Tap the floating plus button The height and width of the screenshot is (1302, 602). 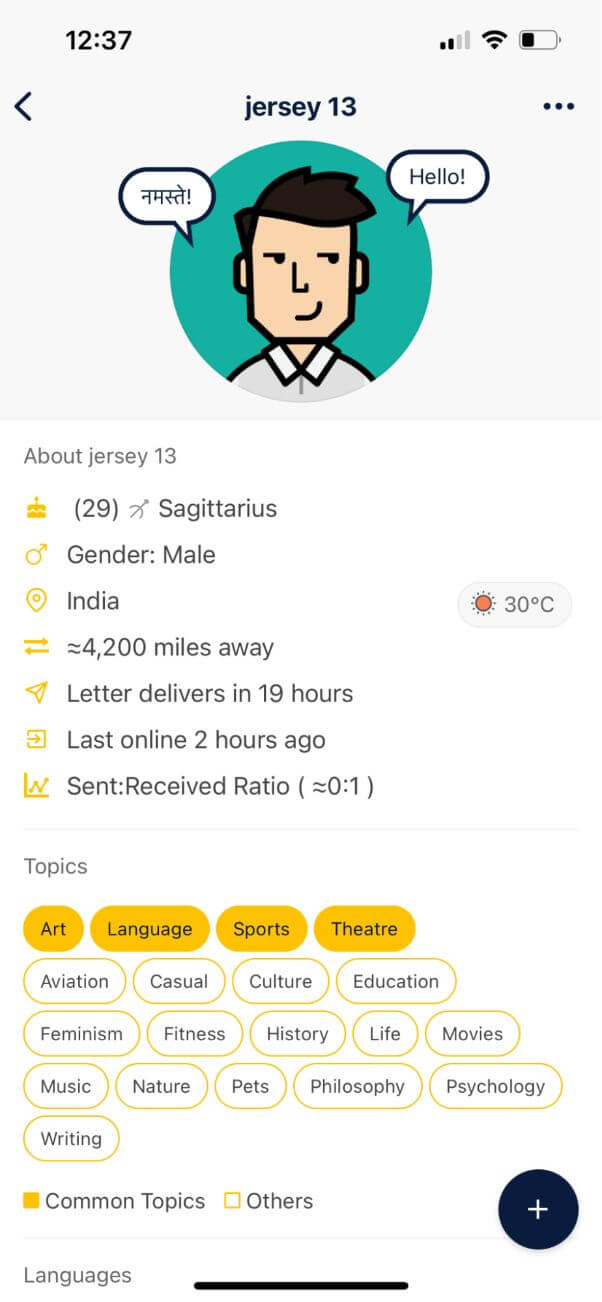coord(538,1209)
